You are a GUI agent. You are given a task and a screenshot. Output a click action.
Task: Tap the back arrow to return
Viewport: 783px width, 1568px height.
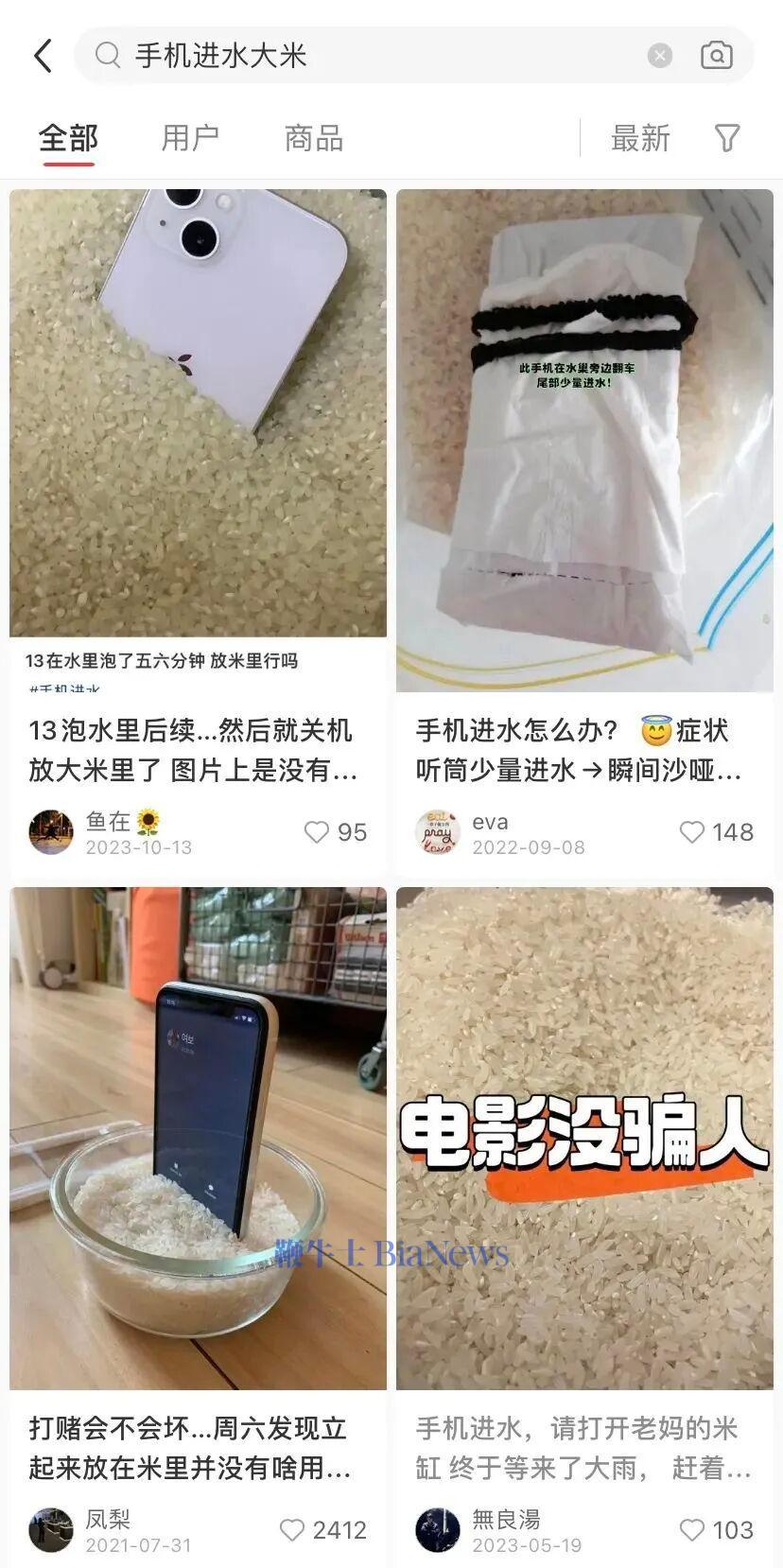(x=42, y=56)
